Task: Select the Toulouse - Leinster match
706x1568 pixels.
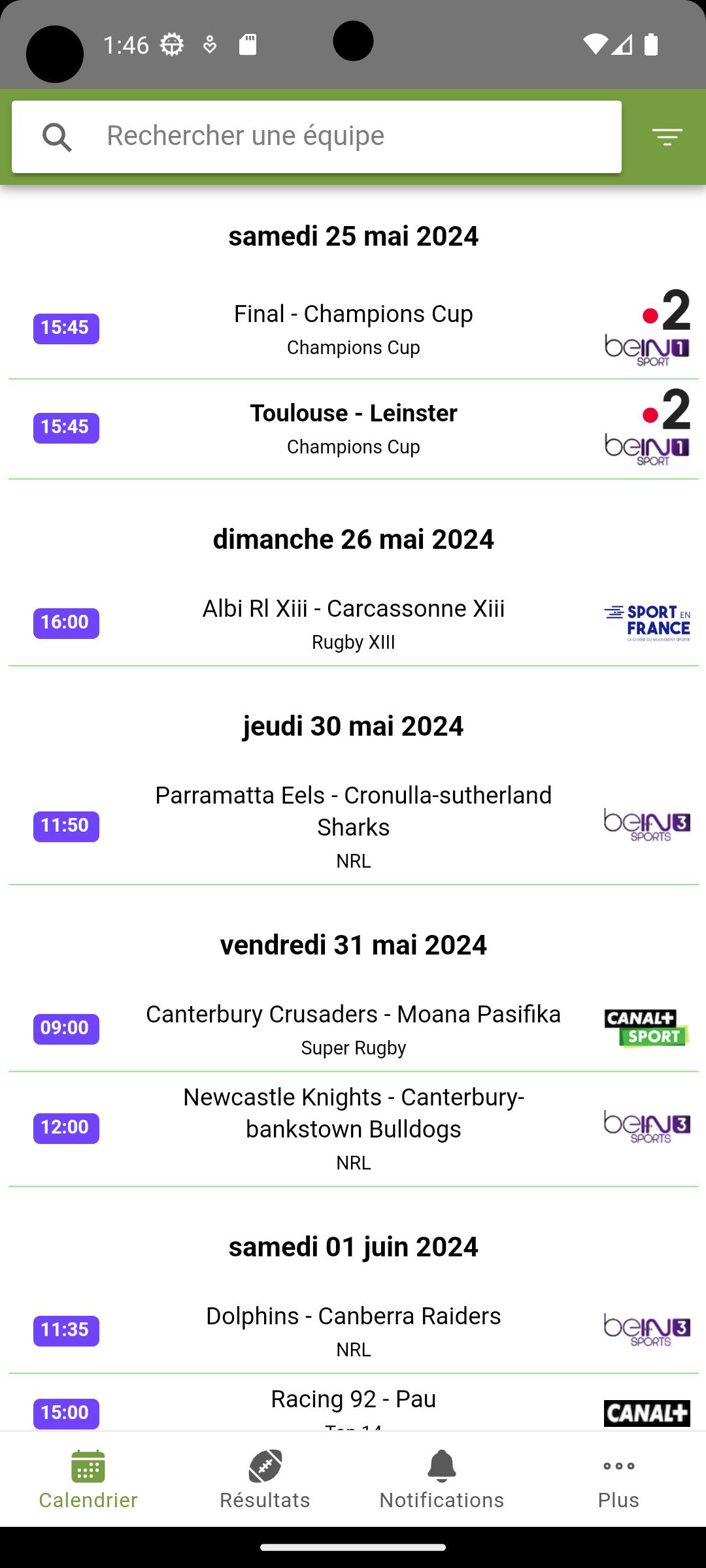Action: [353, 427]
